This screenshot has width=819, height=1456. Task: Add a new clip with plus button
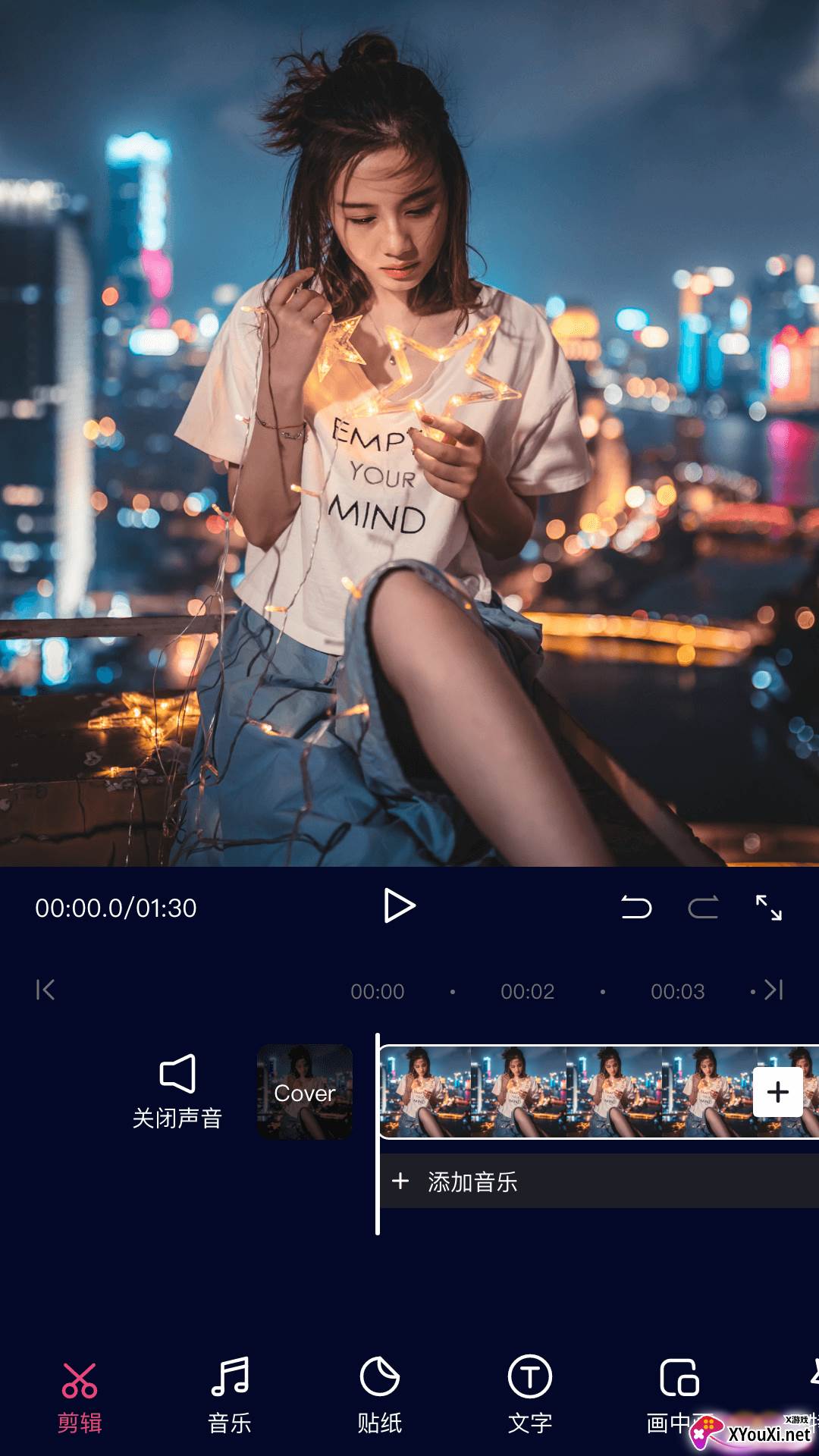coord(777,1092)
